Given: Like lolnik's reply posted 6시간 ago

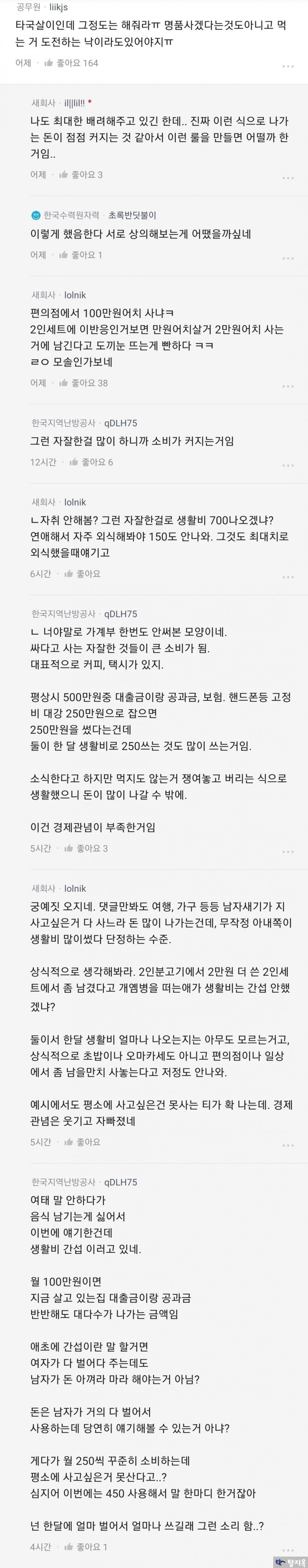Looking at the screenshot, I should pyautogui.click(x=69, y=573).
